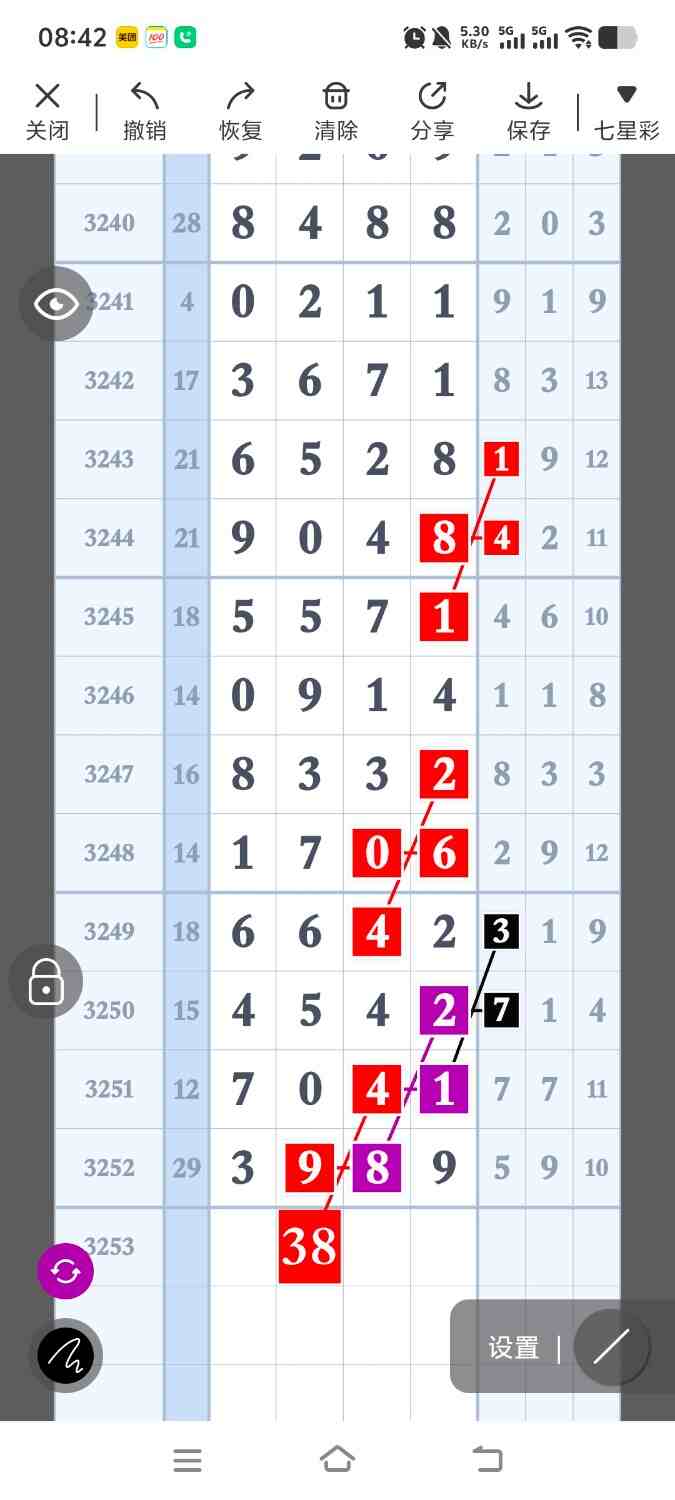
Task: Choose the straight line drawing tool
Action: tap(610, 1347)
